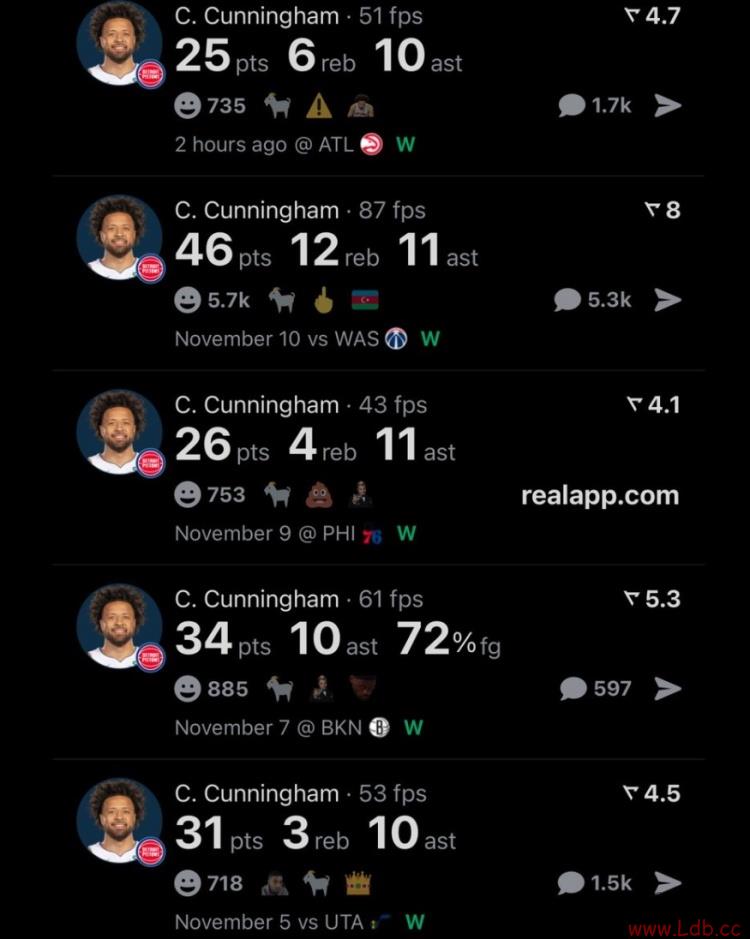
Task: Share the 25 pts game at ATL
Action: point(668,105)
